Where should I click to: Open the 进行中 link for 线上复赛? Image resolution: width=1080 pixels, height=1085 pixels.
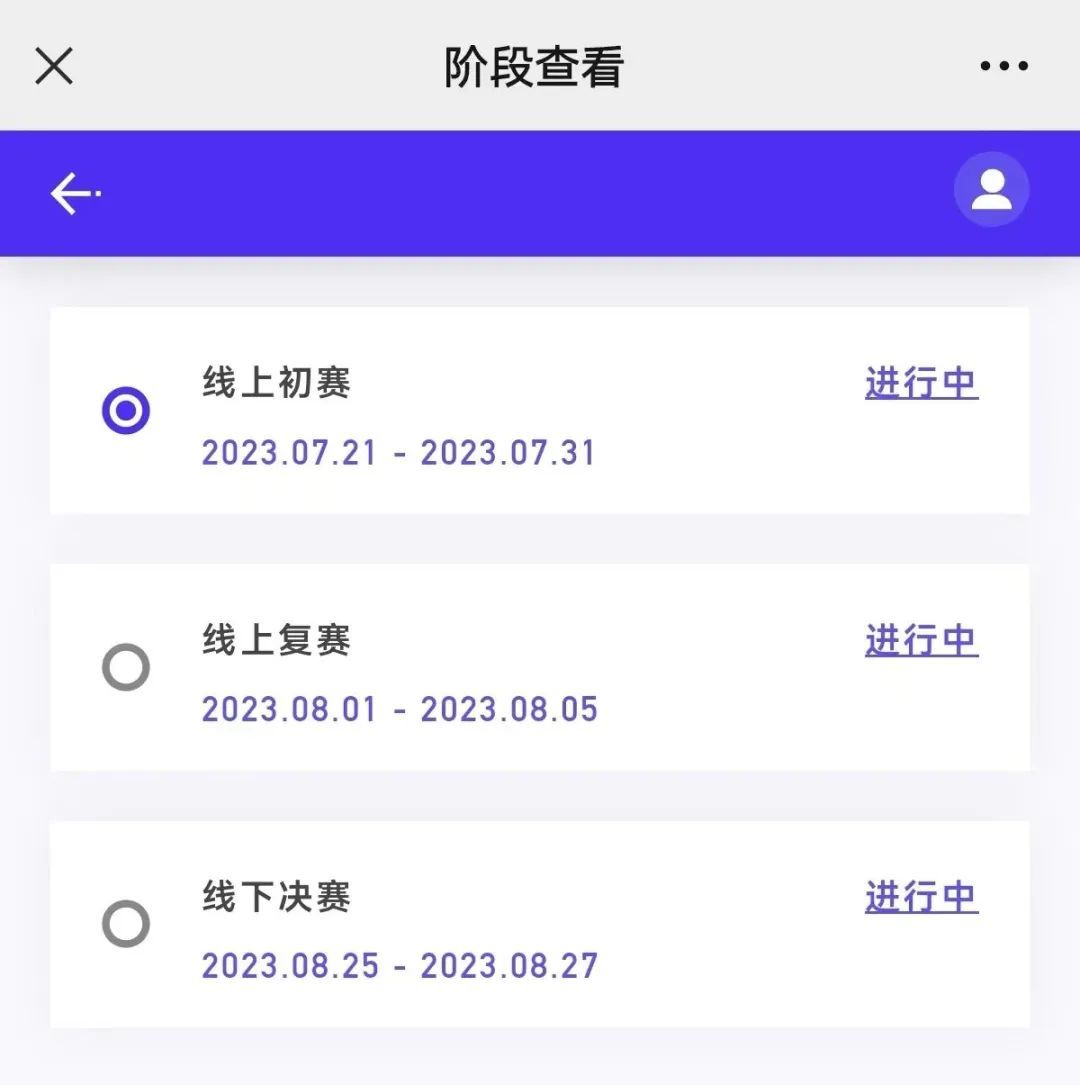[921, 641]
